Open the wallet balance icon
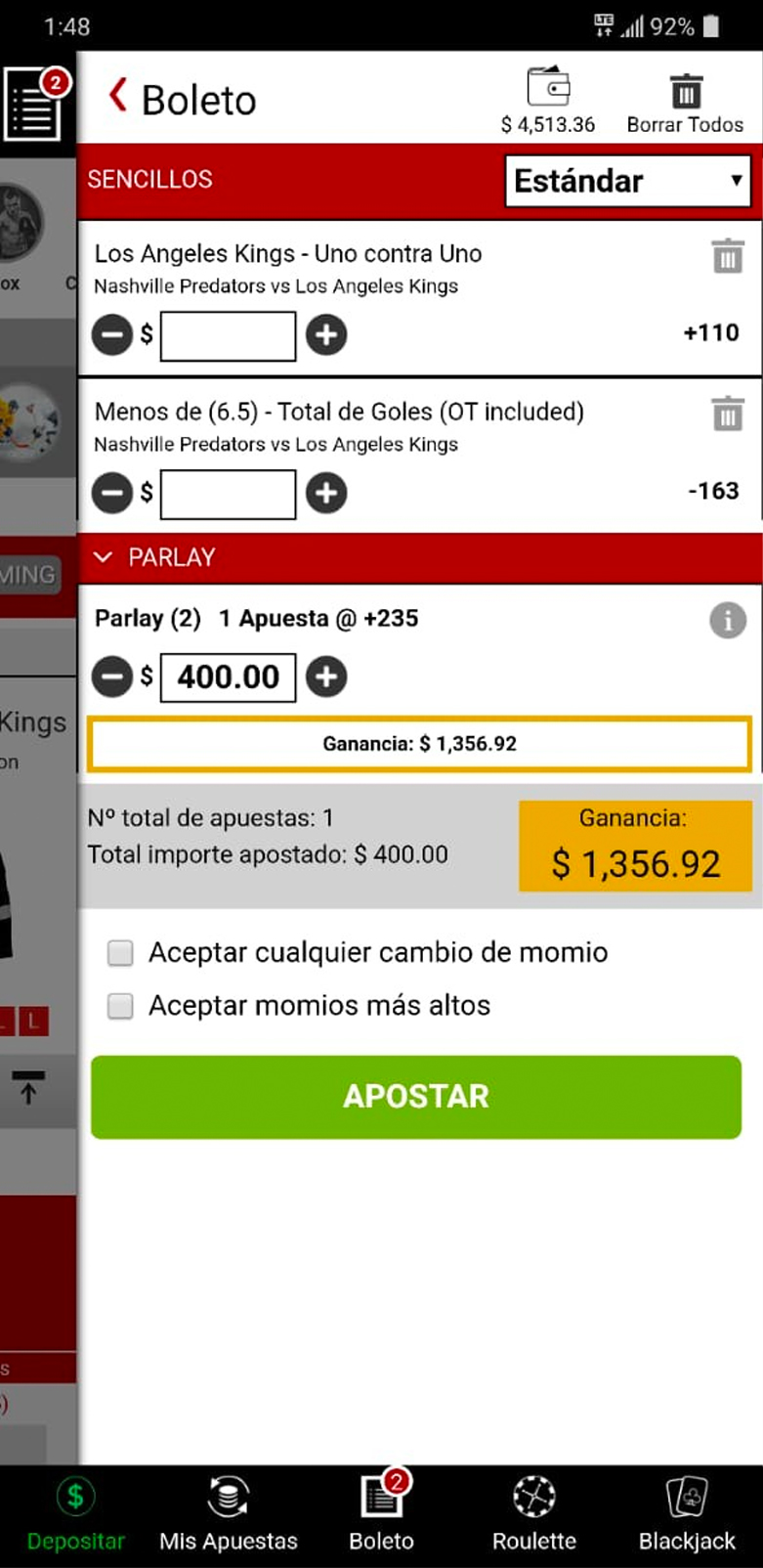 [x=548, y=86]
